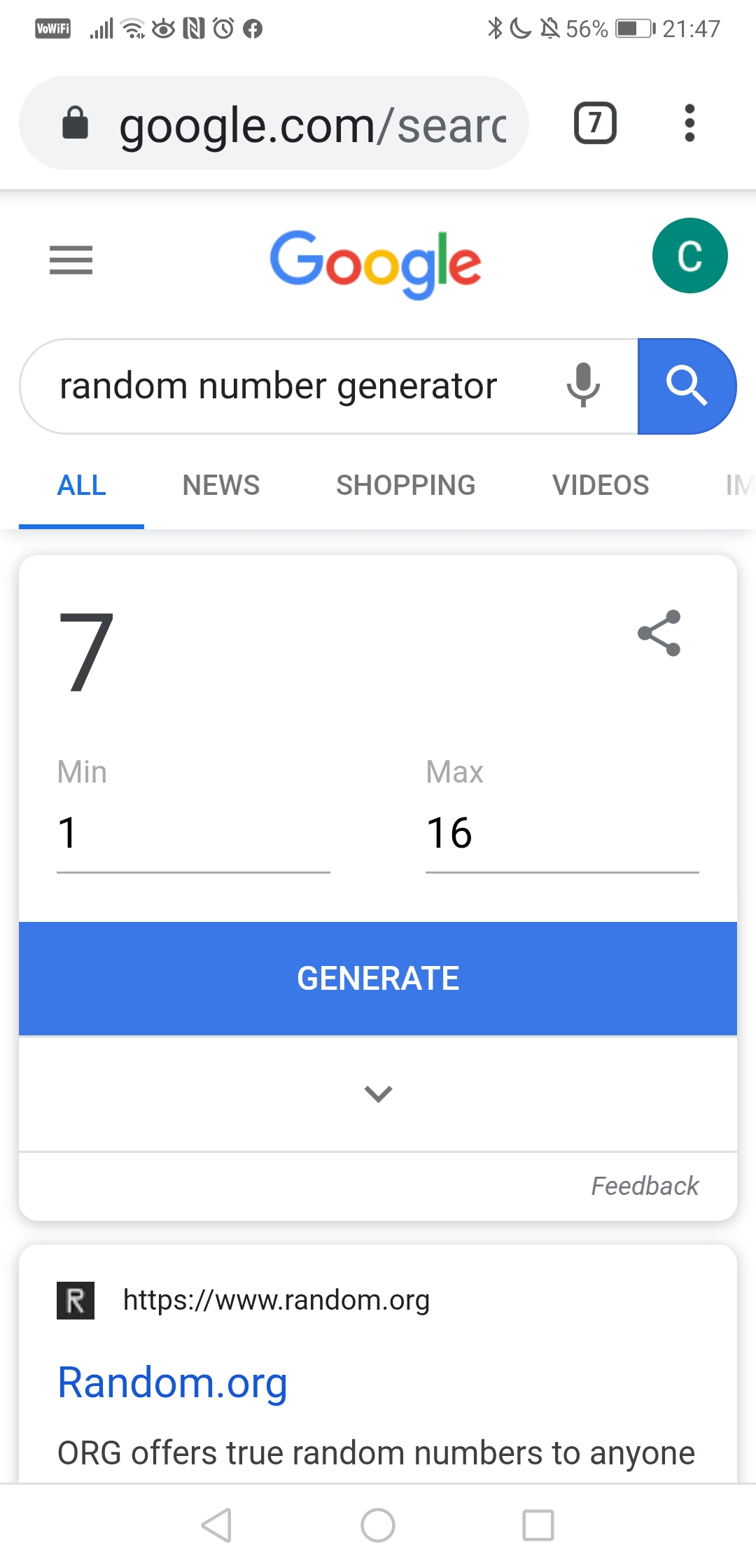Send Feedback on the generator widget
This screenshot has width=756, height=1568.
click(645, 1186)
